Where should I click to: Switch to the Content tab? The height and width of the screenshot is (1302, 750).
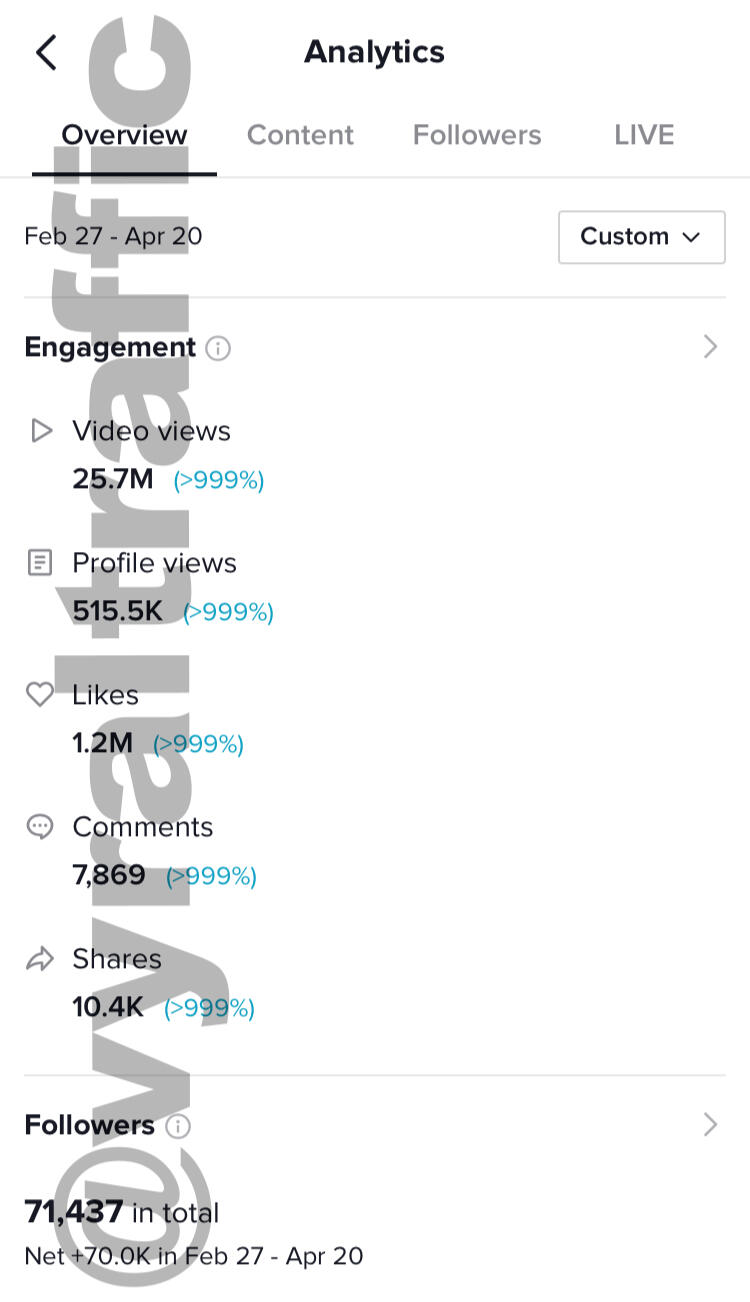click(300, 136)
